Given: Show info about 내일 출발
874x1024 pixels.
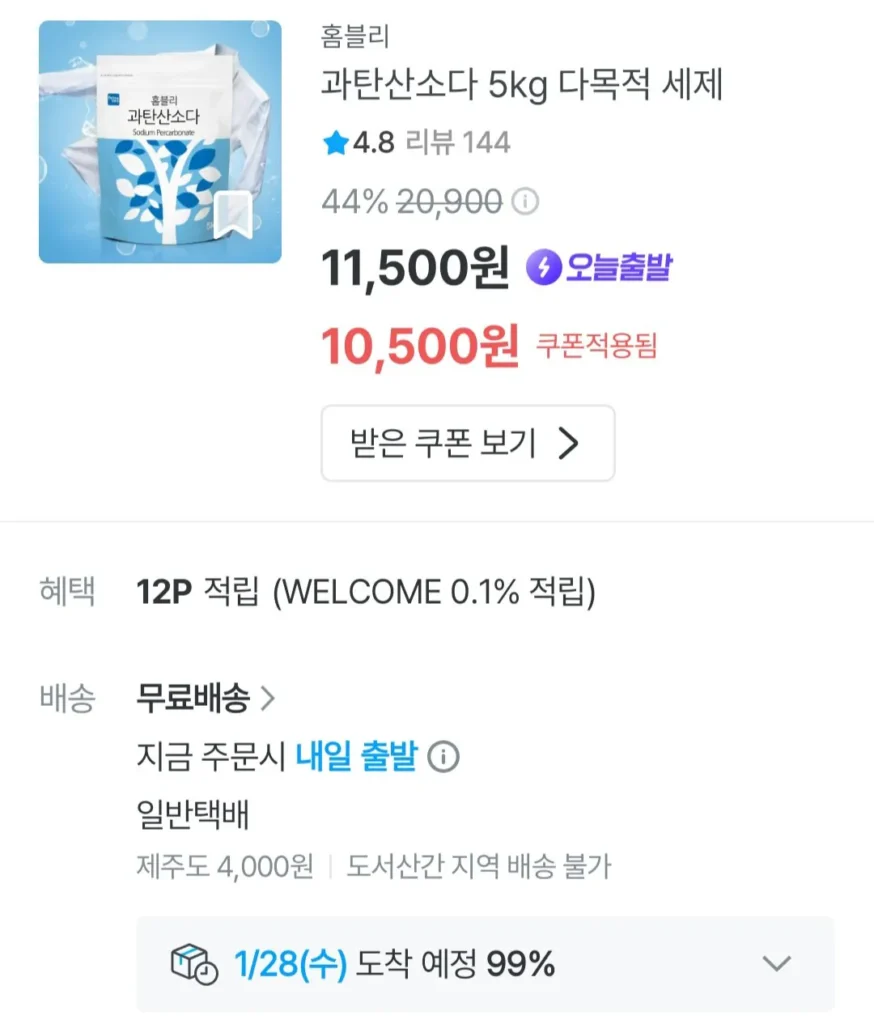Looking at the screenshot, I should [443, 758].
